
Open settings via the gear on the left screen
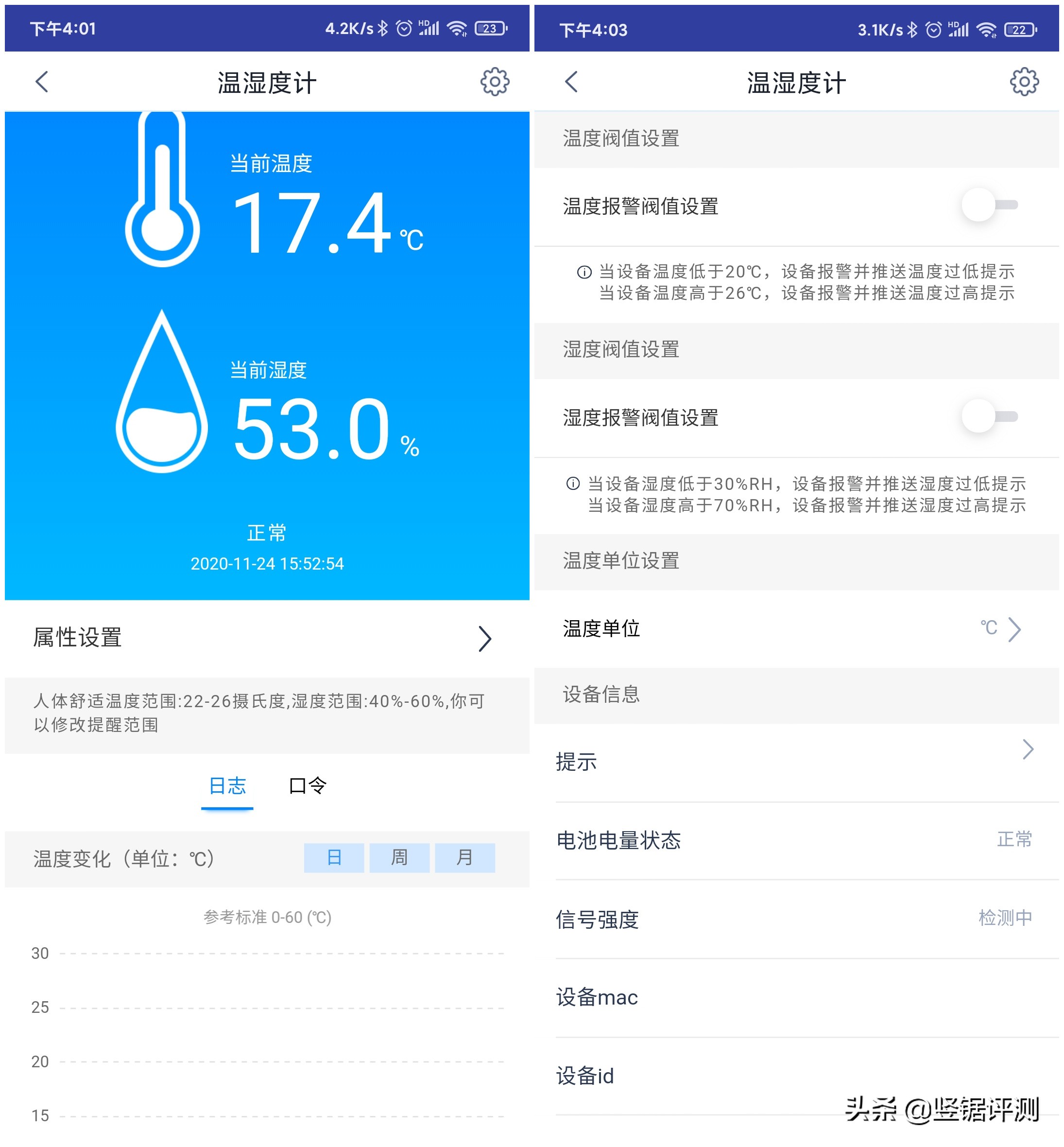pyautogui.click(x=494, y=82)
